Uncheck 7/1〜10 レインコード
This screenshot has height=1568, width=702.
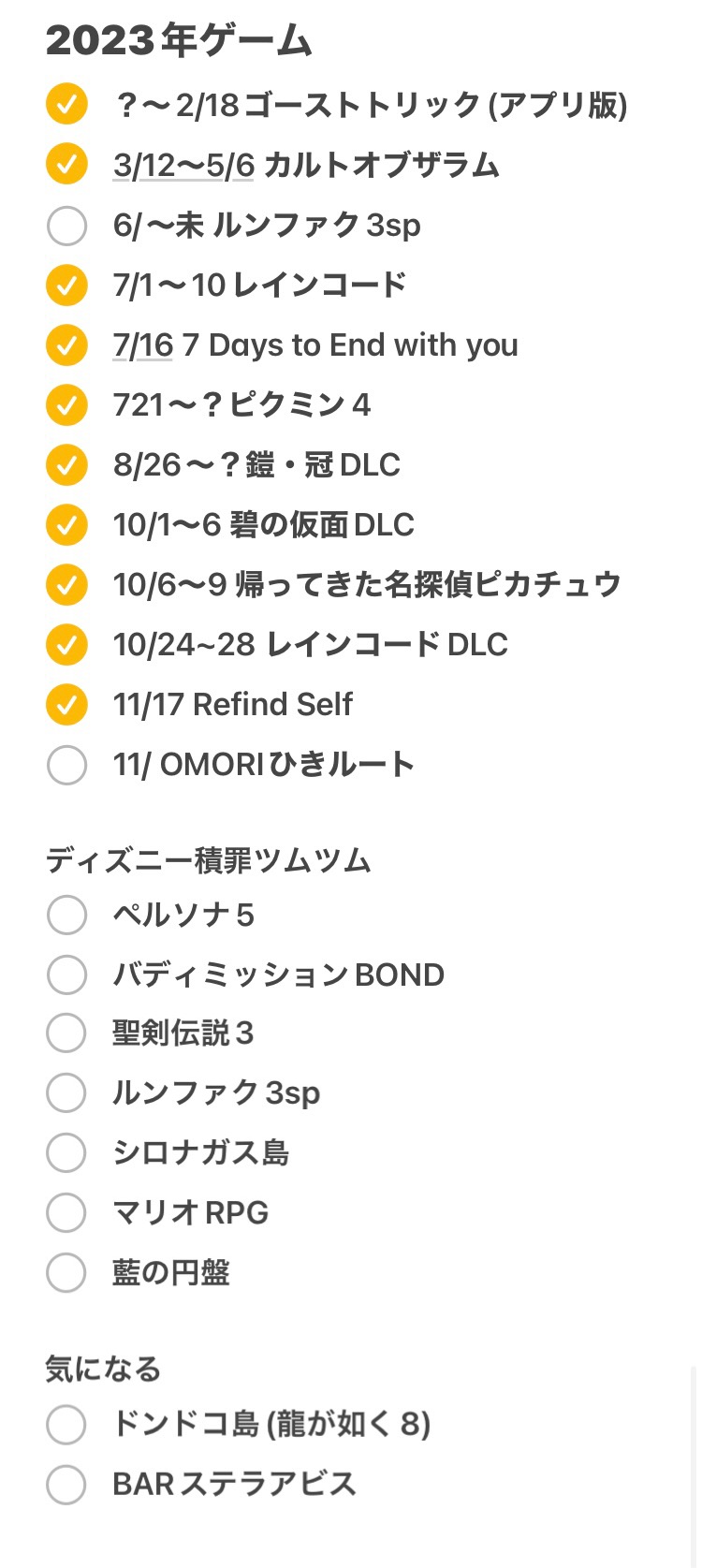click(66, 286)
